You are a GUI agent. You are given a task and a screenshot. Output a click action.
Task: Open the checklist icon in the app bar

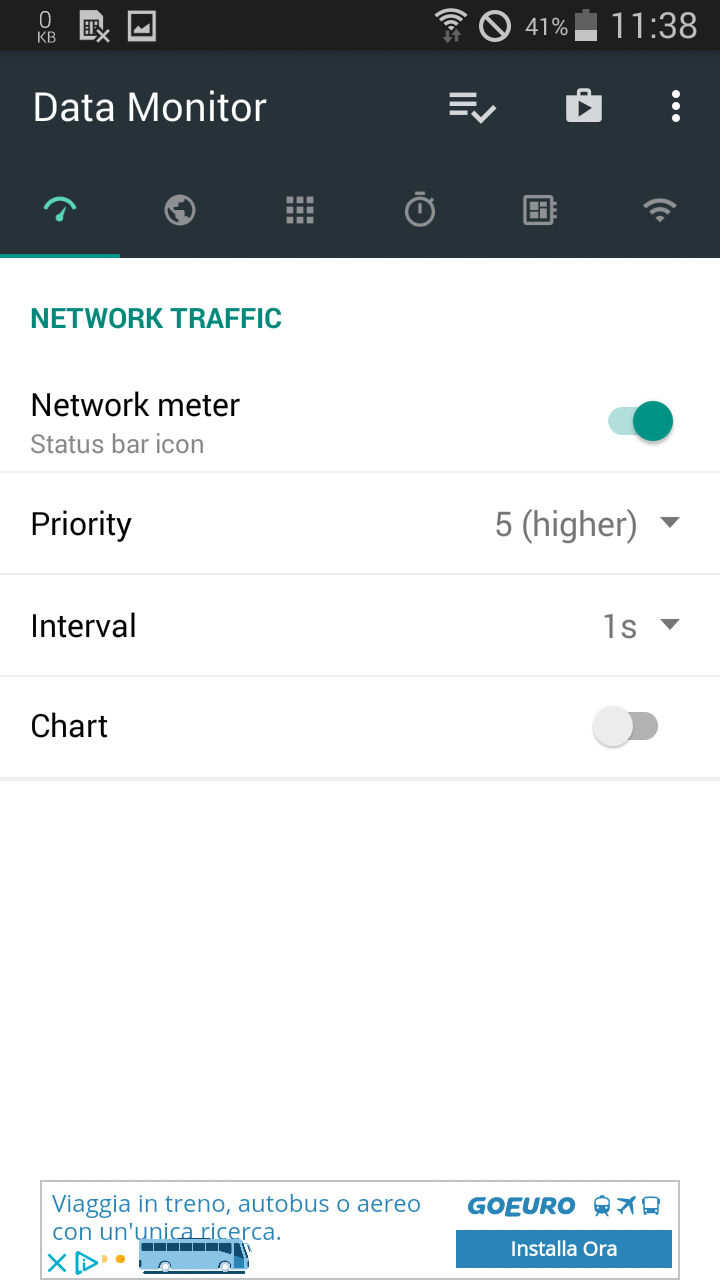click(472, 107)
